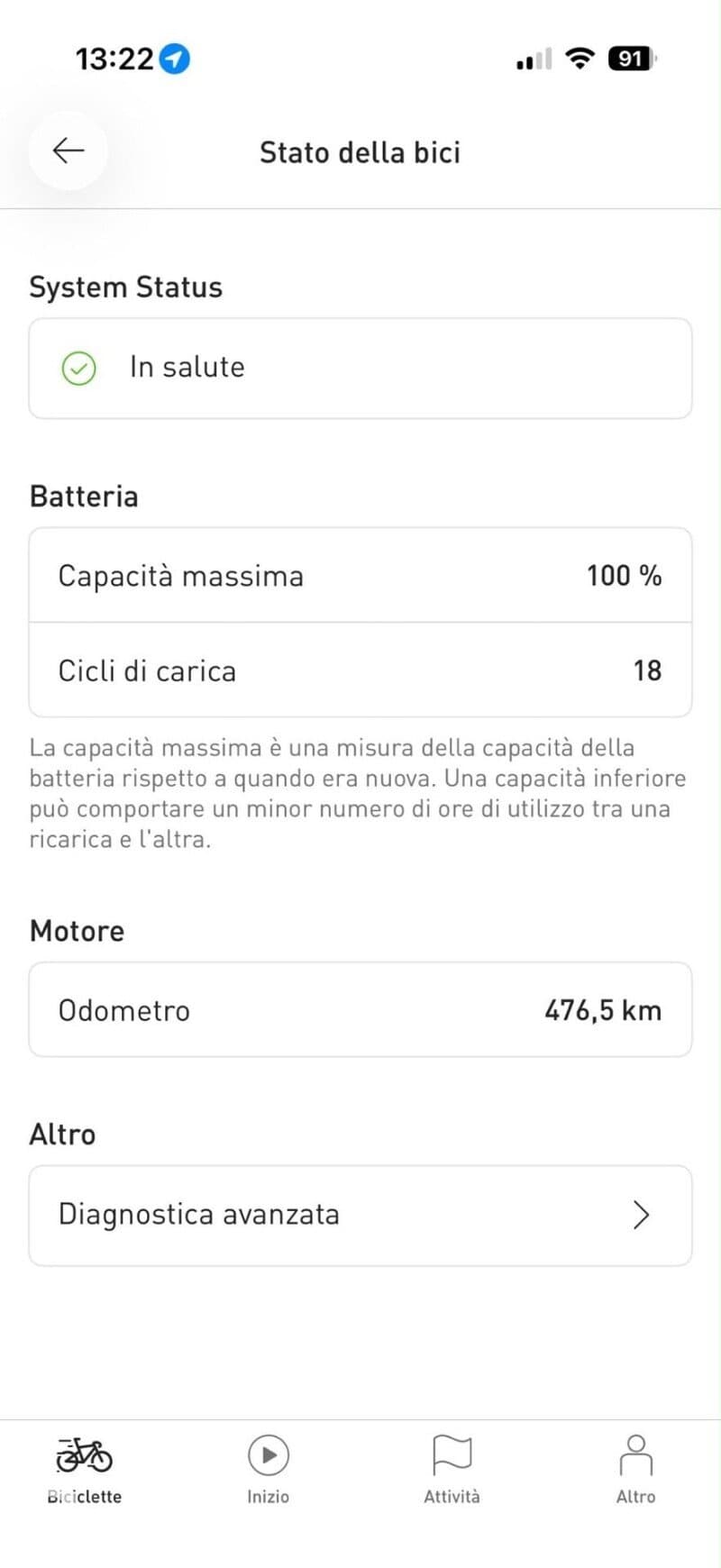Switch to the Inizio tab

(268, 1471)
